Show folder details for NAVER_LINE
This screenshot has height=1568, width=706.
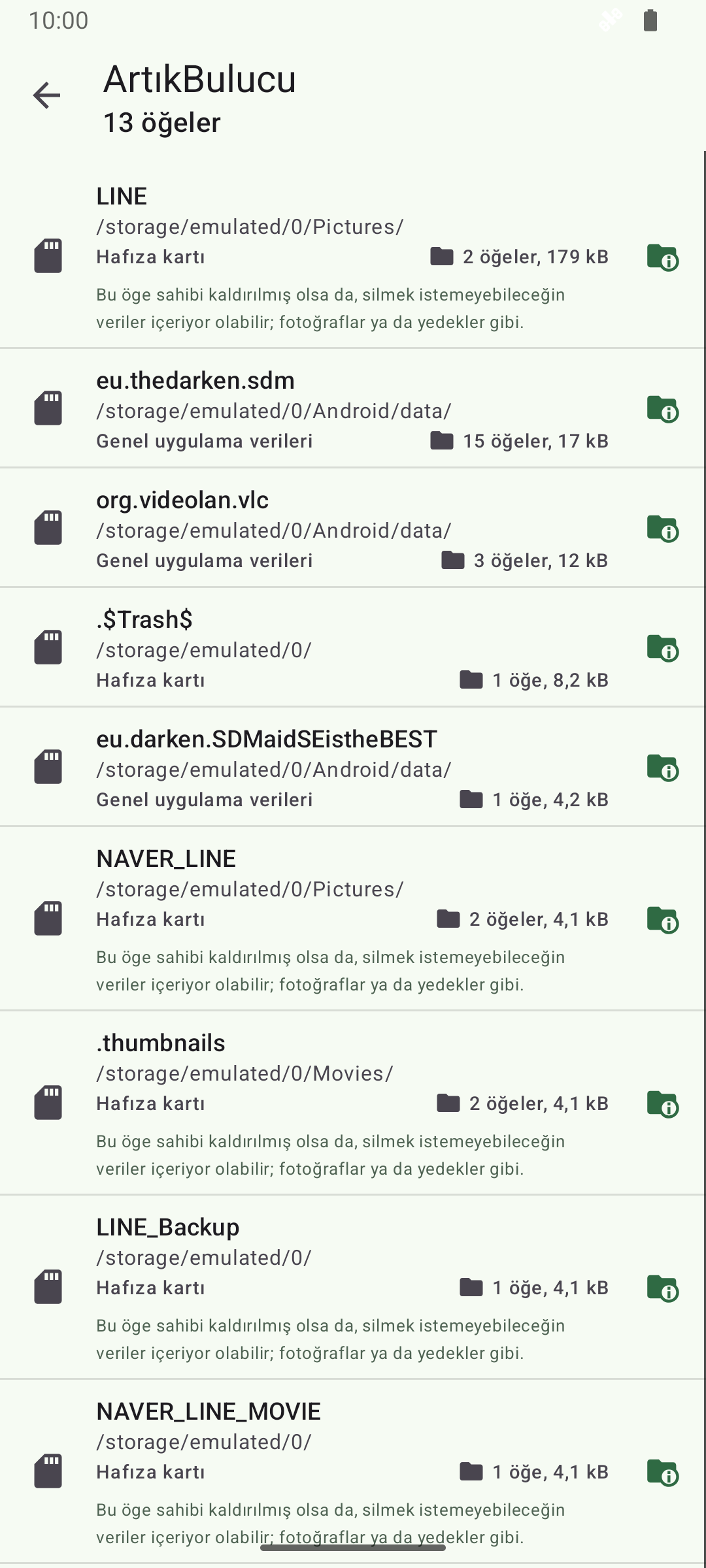663,920
